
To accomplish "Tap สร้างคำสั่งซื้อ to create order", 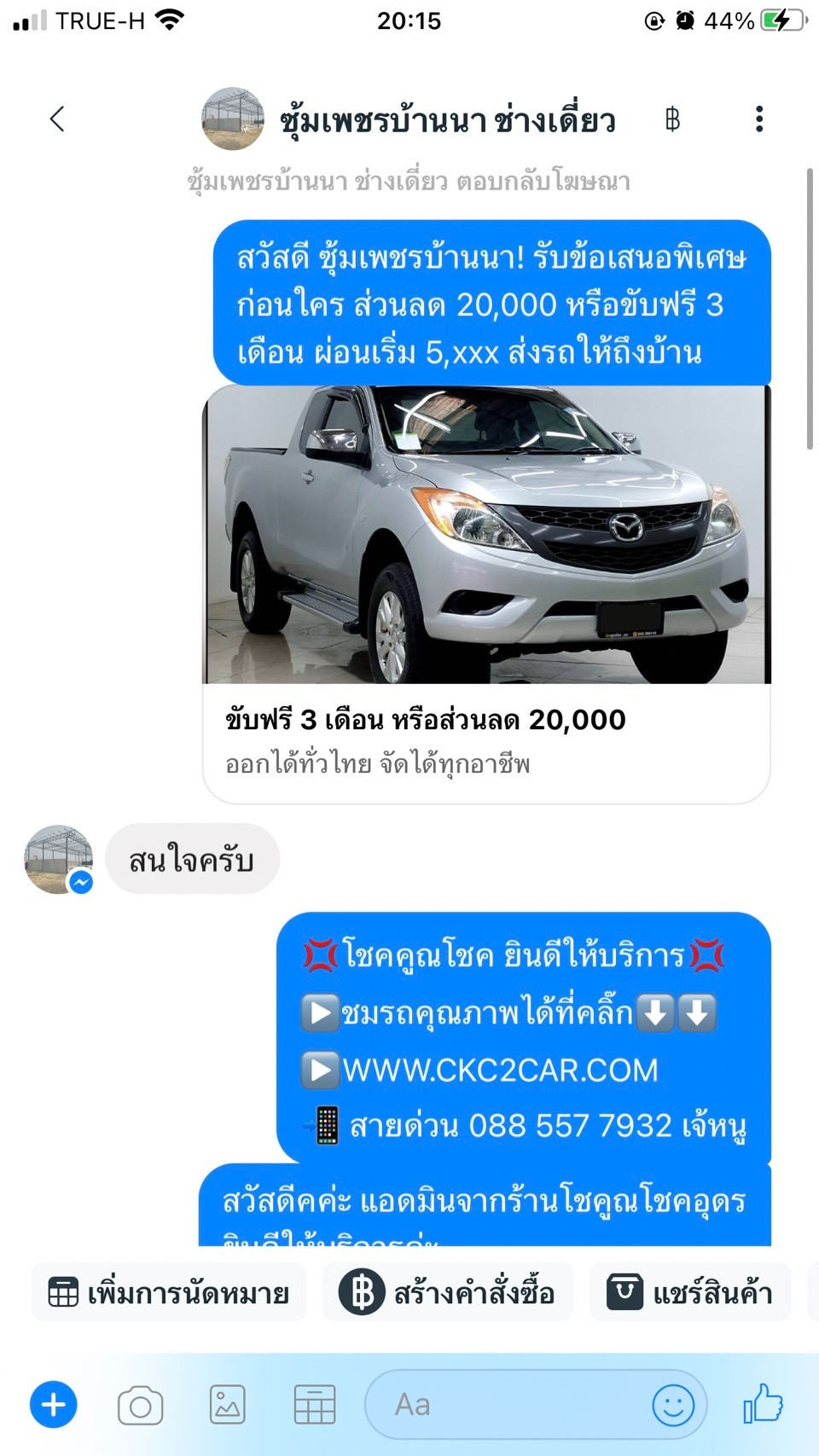I will click(x=447, y=1293).
